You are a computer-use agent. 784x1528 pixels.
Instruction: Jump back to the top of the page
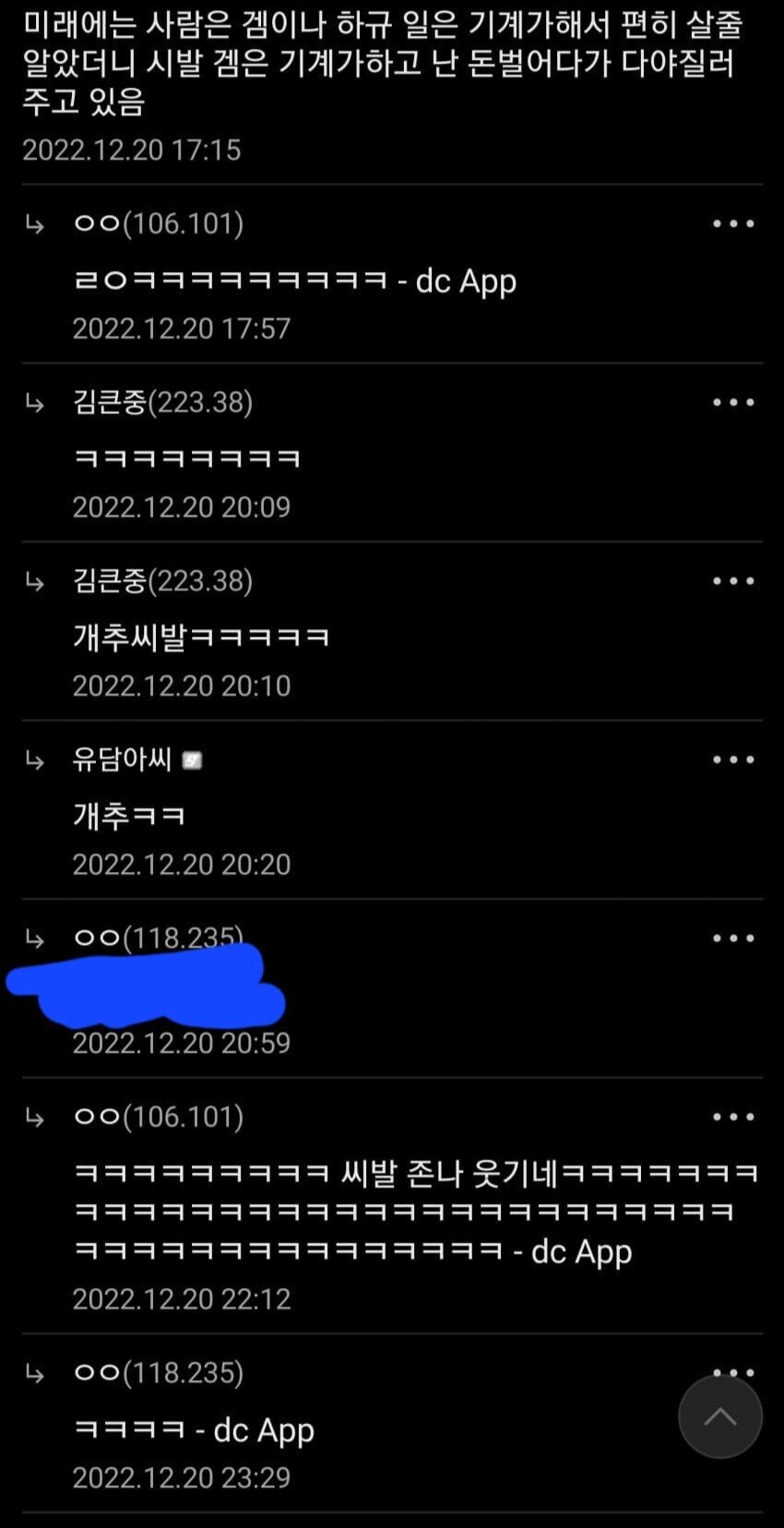pos(719,1417)
